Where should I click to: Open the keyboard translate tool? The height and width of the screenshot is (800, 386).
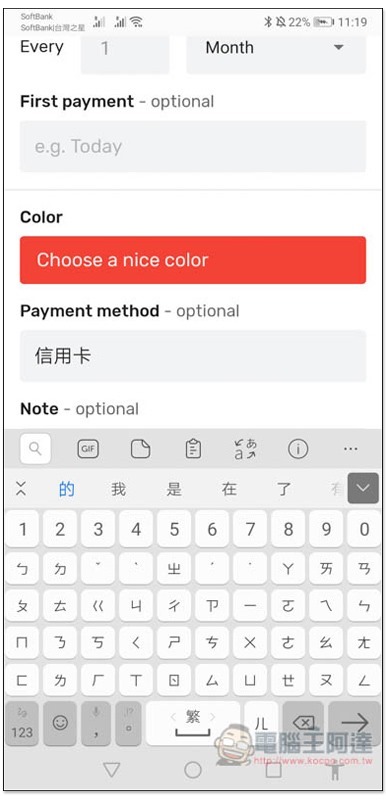[245, 449]
